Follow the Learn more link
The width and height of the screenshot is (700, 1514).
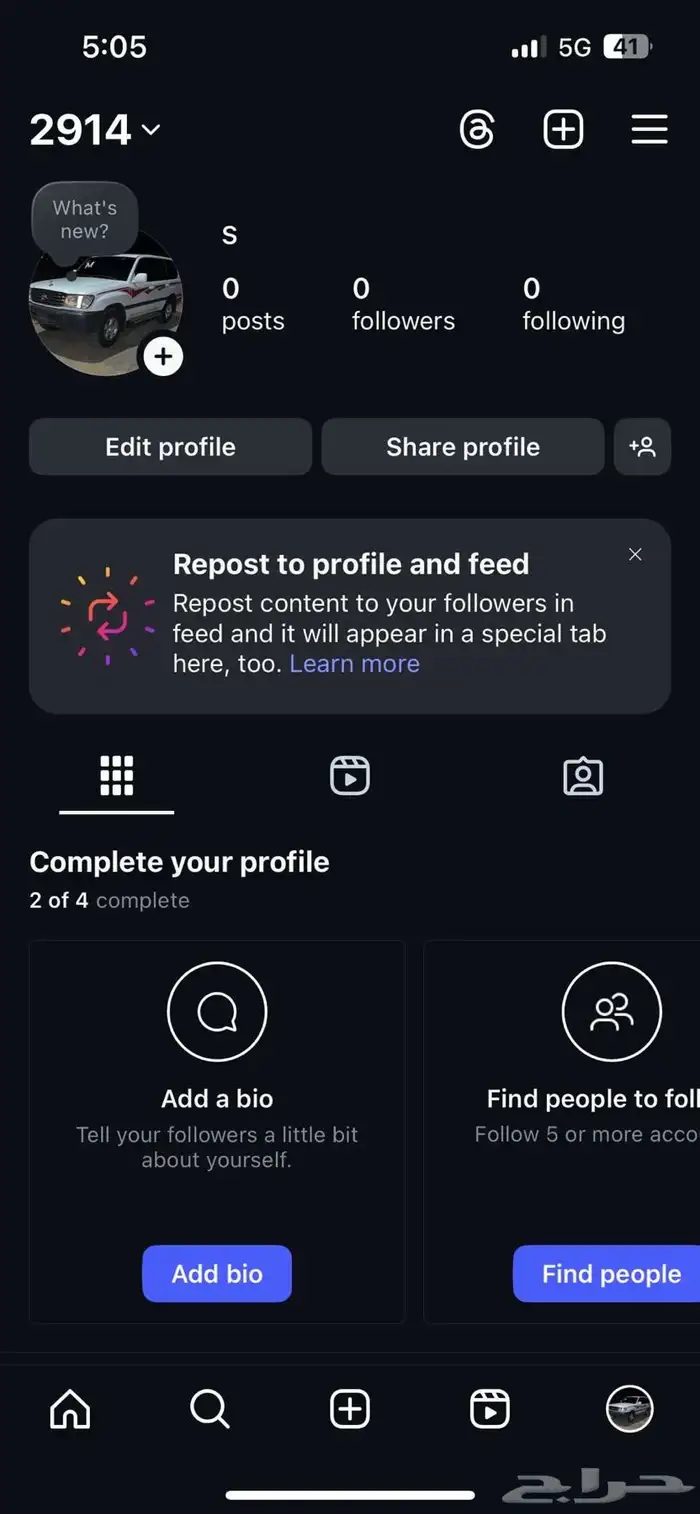[354, 664]
